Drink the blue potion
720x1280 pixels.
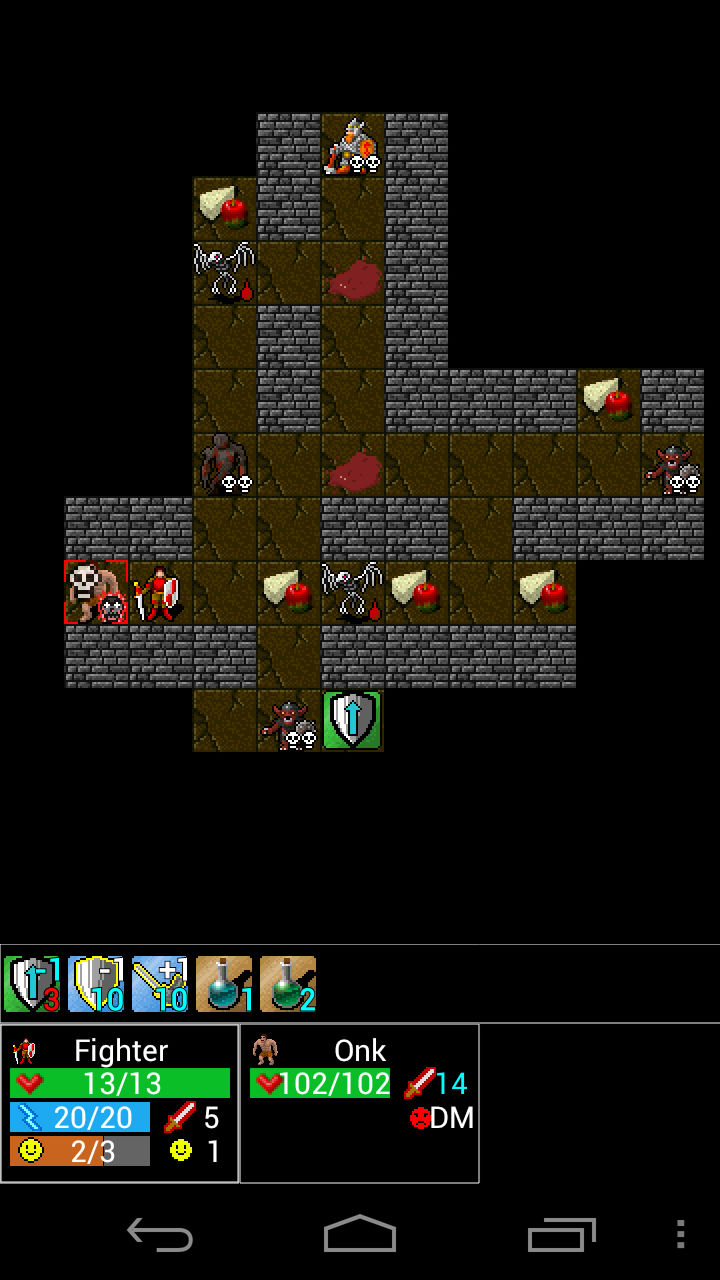(x=224, y=984)
